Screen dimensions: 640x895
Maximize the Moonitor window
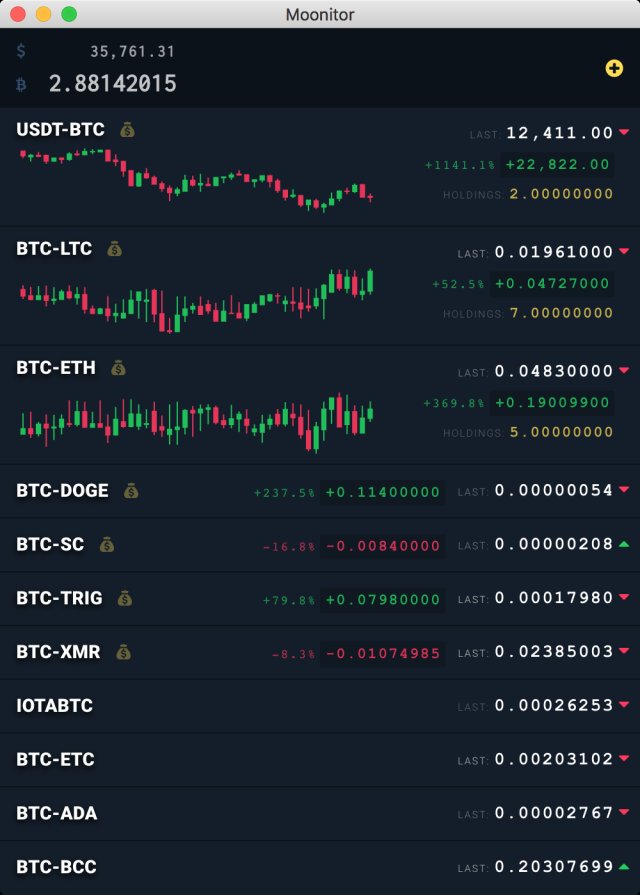point(69,14)
